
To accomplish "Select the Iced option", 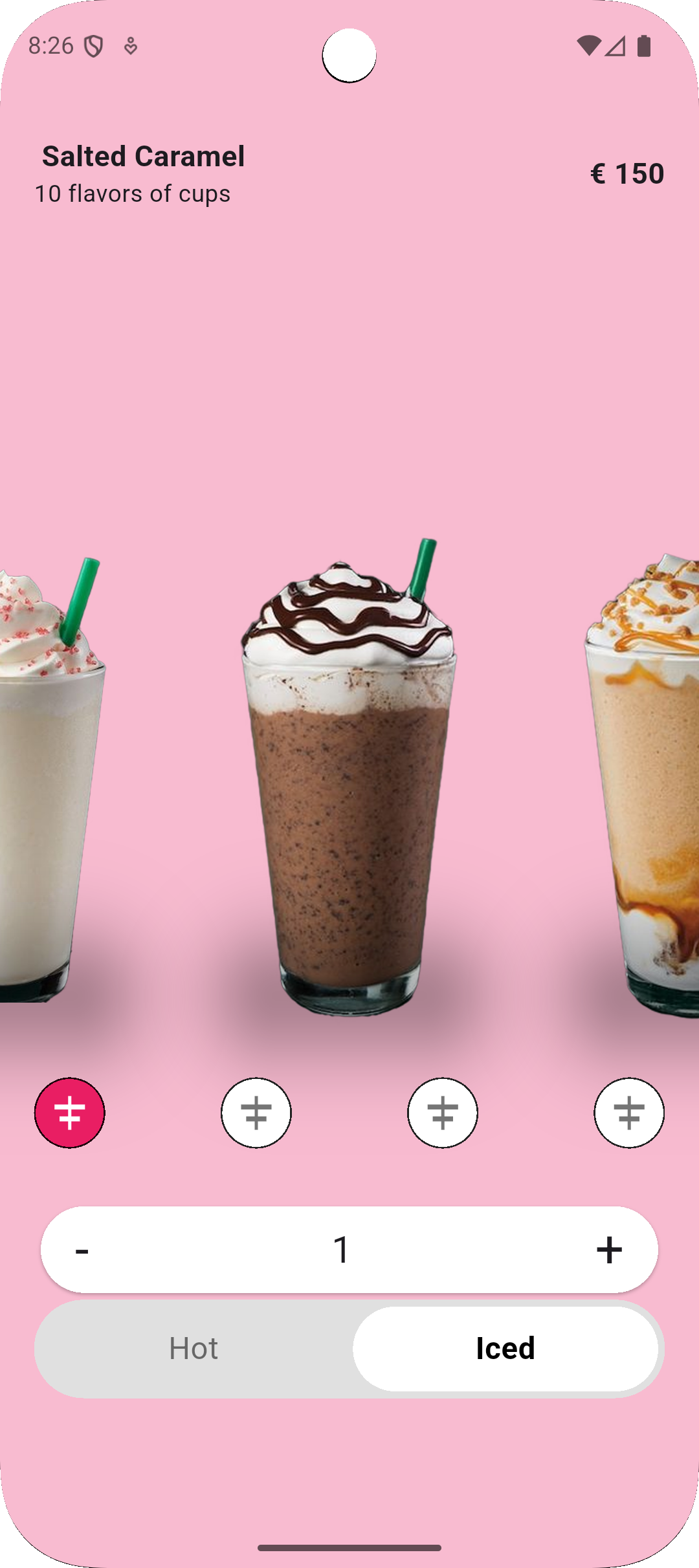I will (x=505, y=1349).
